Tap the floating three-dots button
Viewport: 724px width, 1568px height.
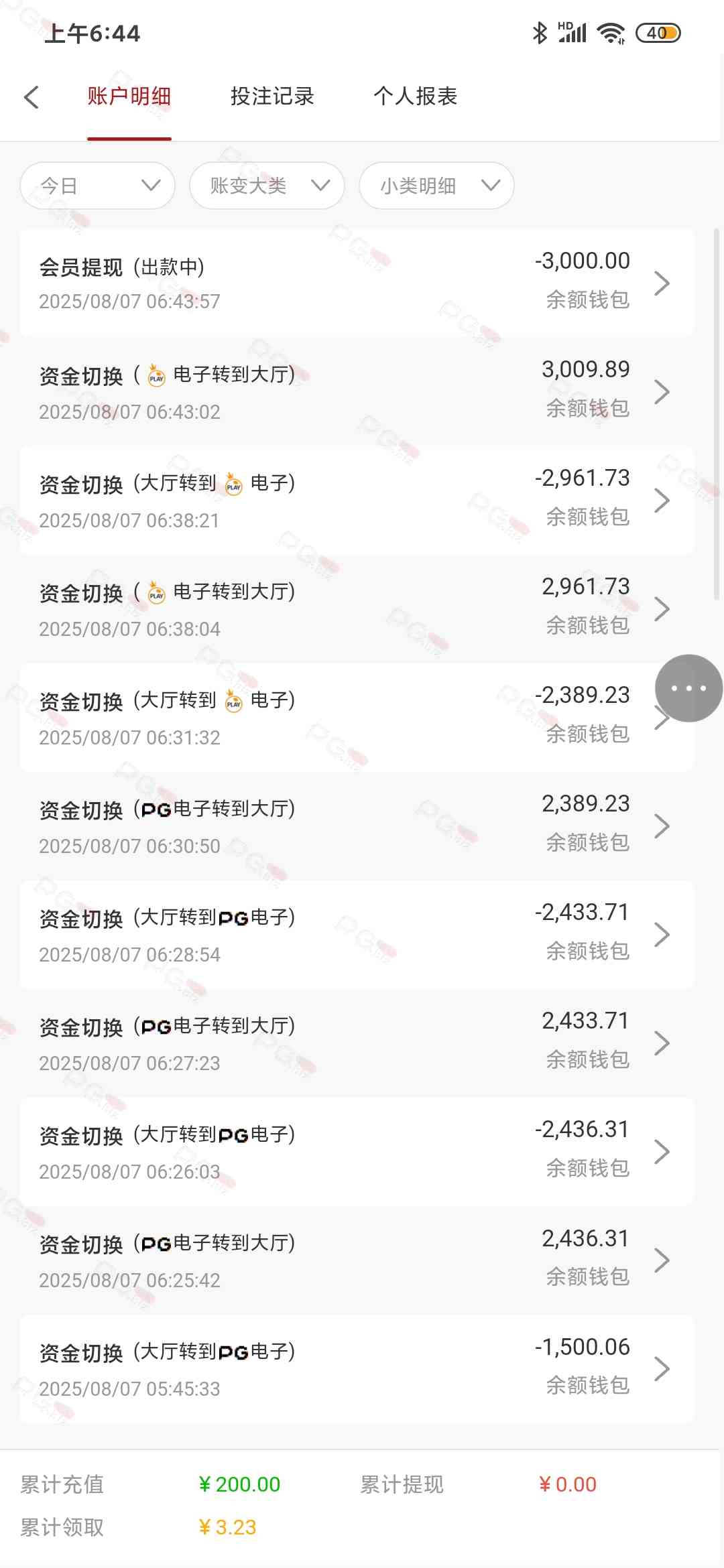[x=688, y=688]
